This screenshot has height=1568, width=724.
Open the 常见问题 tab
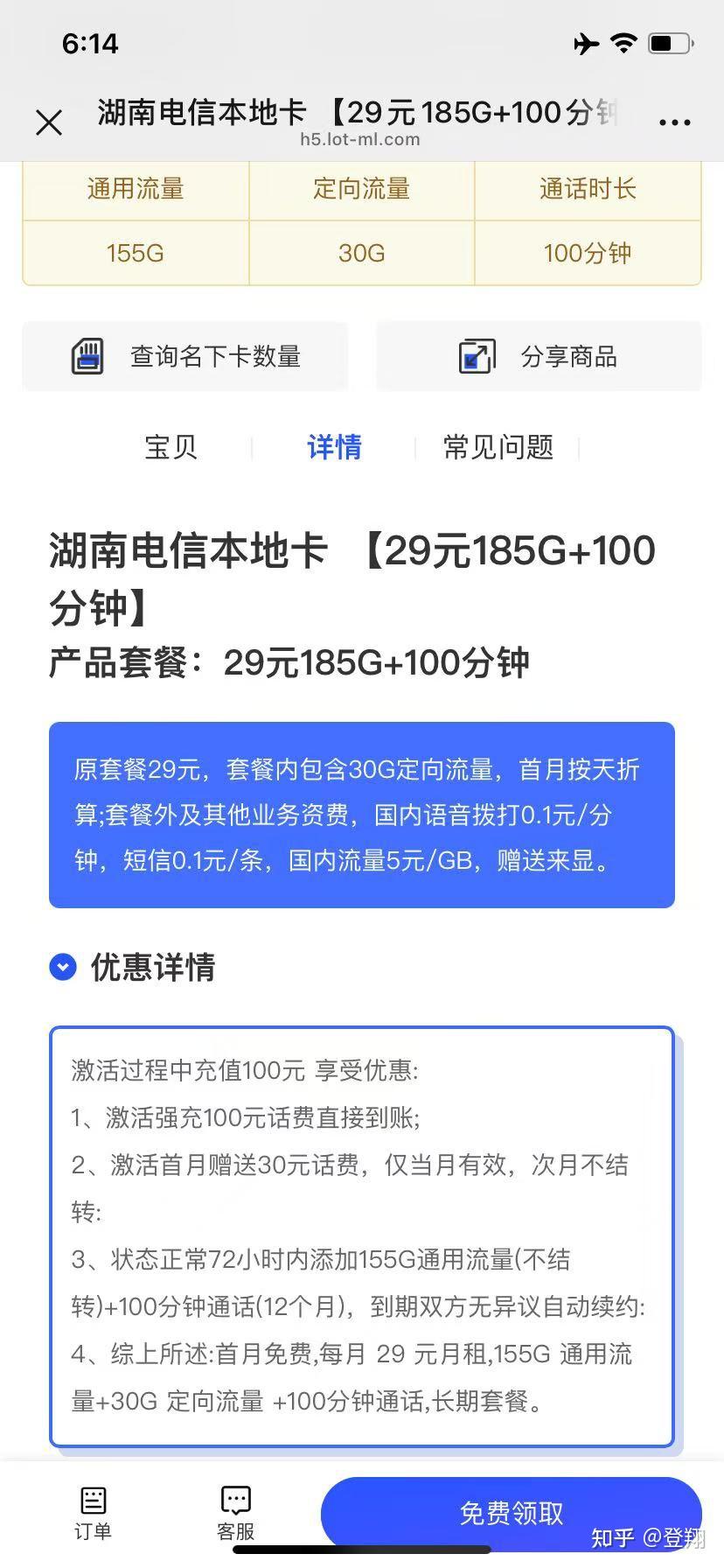pos(497,447)
